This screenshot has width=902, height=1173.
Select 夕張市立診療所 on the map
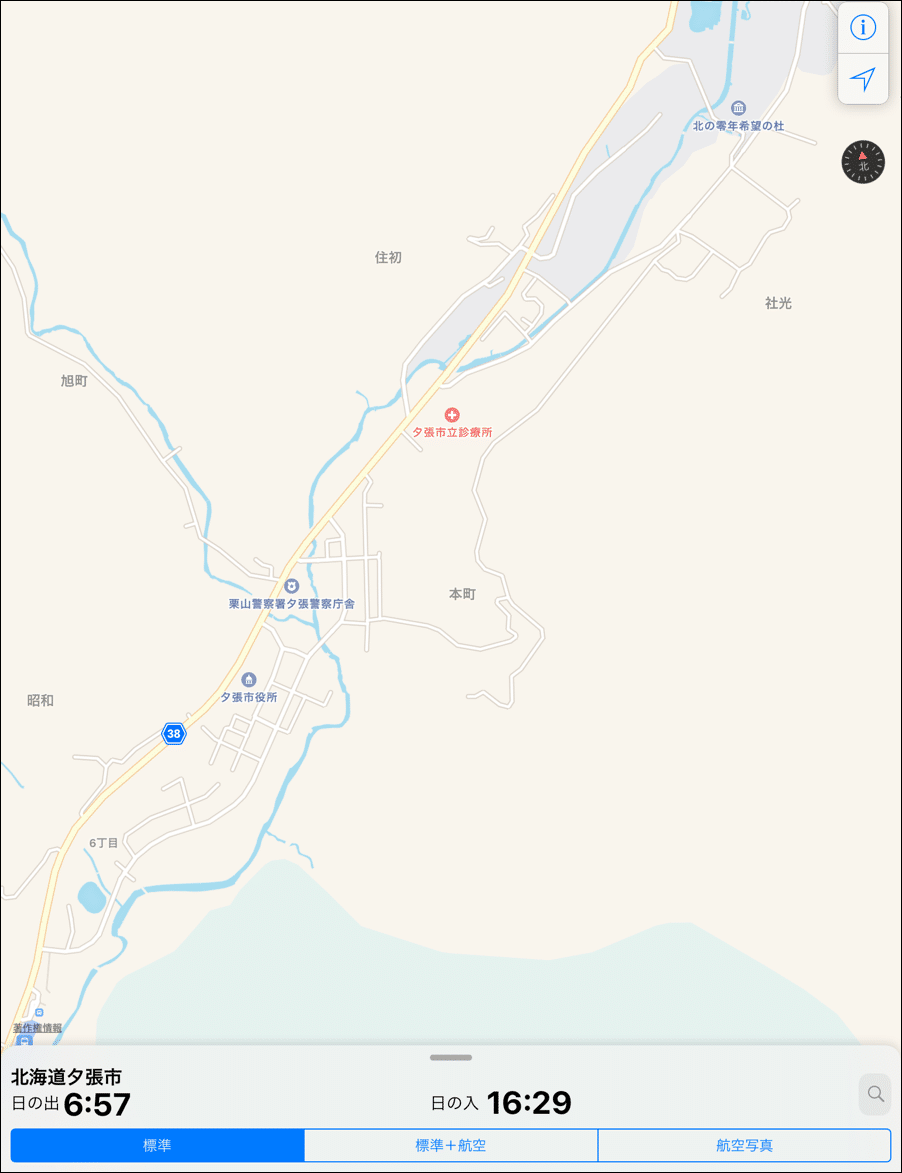pyautogui.click(x=451, y=414)
